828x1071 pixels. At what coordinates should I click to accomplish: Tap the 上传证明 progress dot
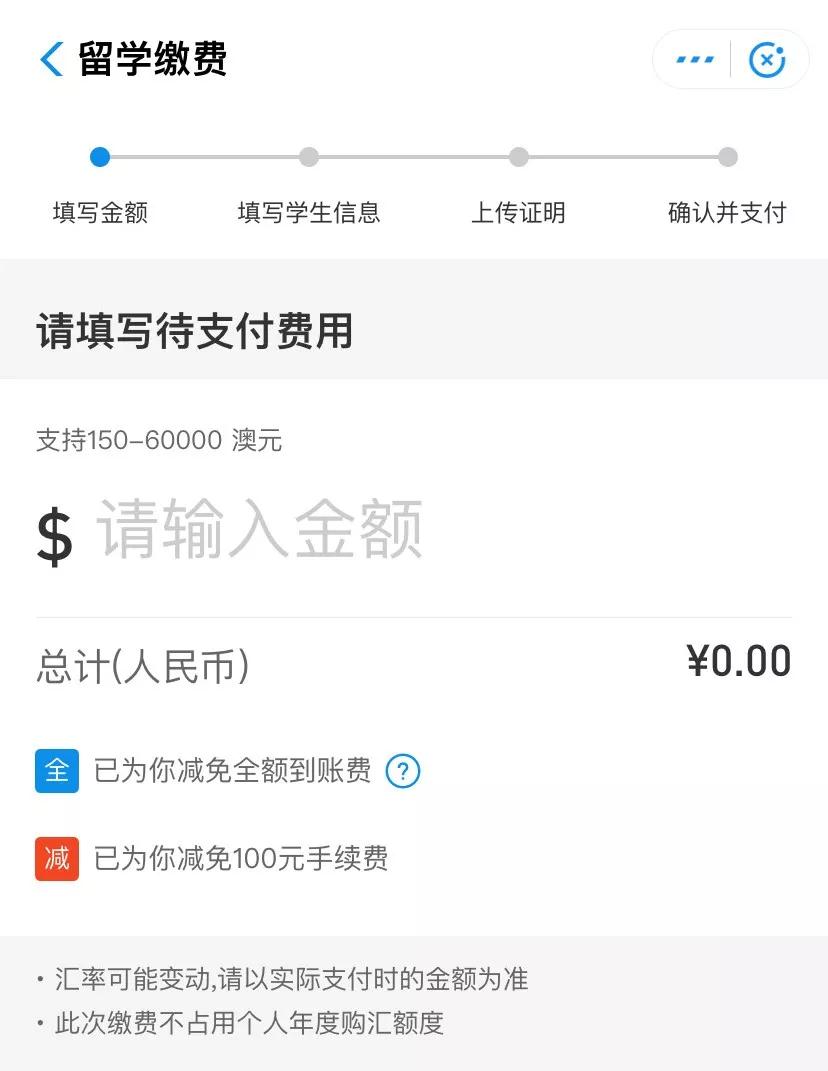pyautogui.click(x=518, y=157)
